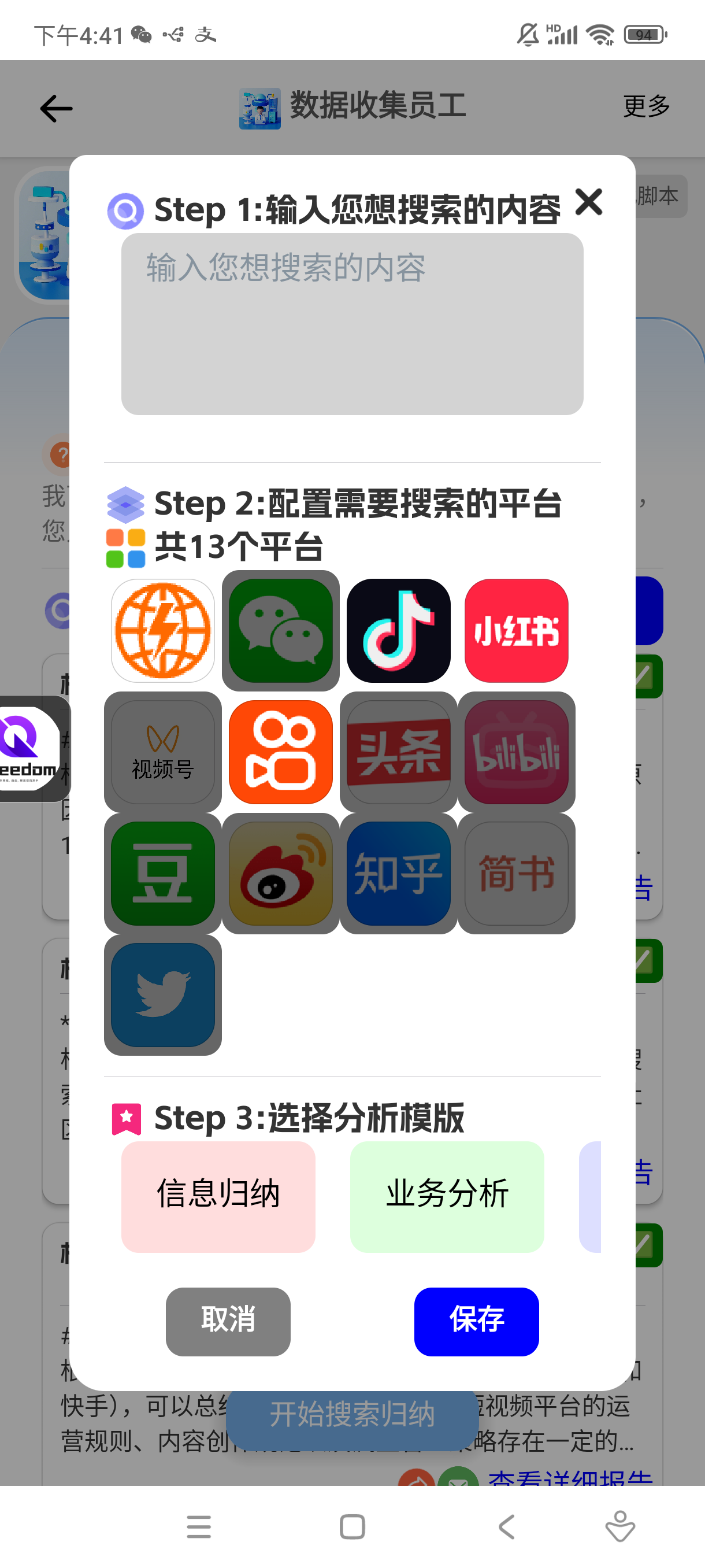This screenshot has width=705, height=1568.
Task: Select the 业务分析 analysis template
Action: coord(447,1196)
